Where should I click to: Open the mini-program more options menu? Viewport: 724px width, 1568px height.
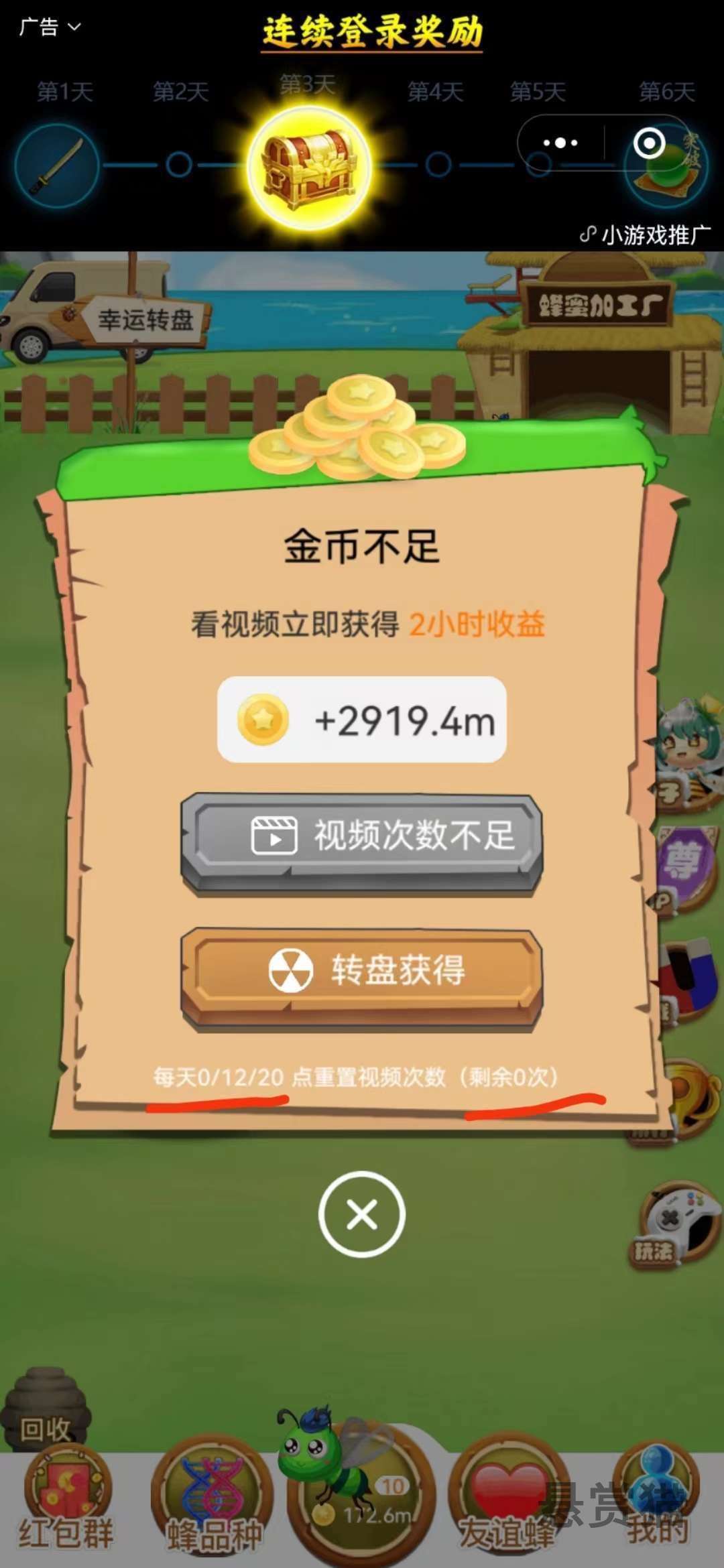pos(560,143)
